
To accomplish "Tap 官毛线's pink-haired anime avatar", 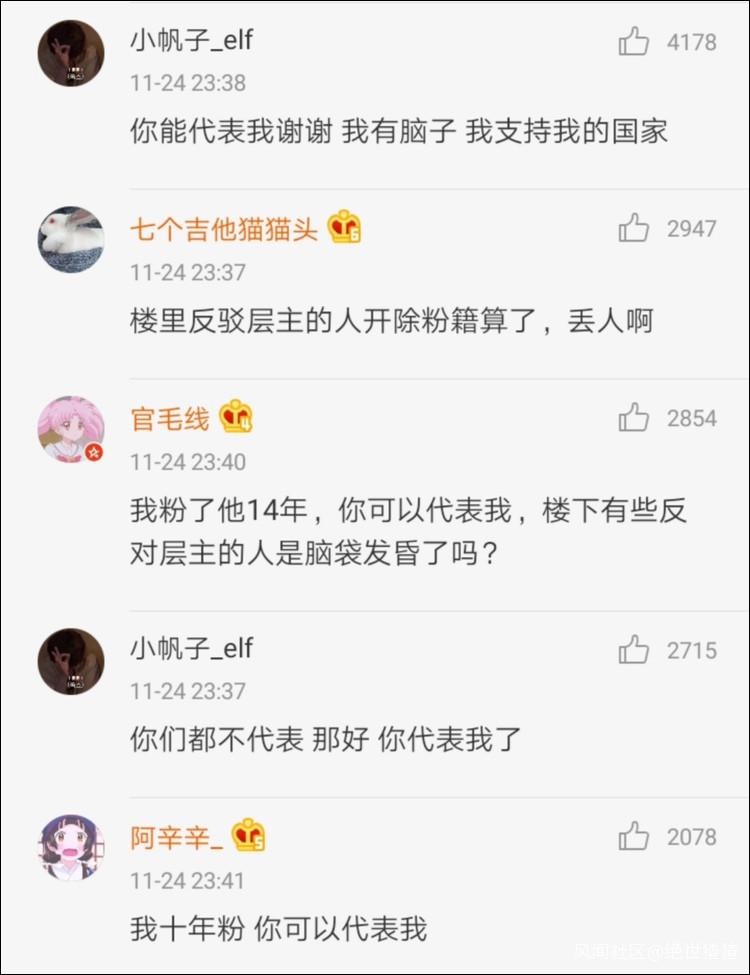I will [71, 429].
